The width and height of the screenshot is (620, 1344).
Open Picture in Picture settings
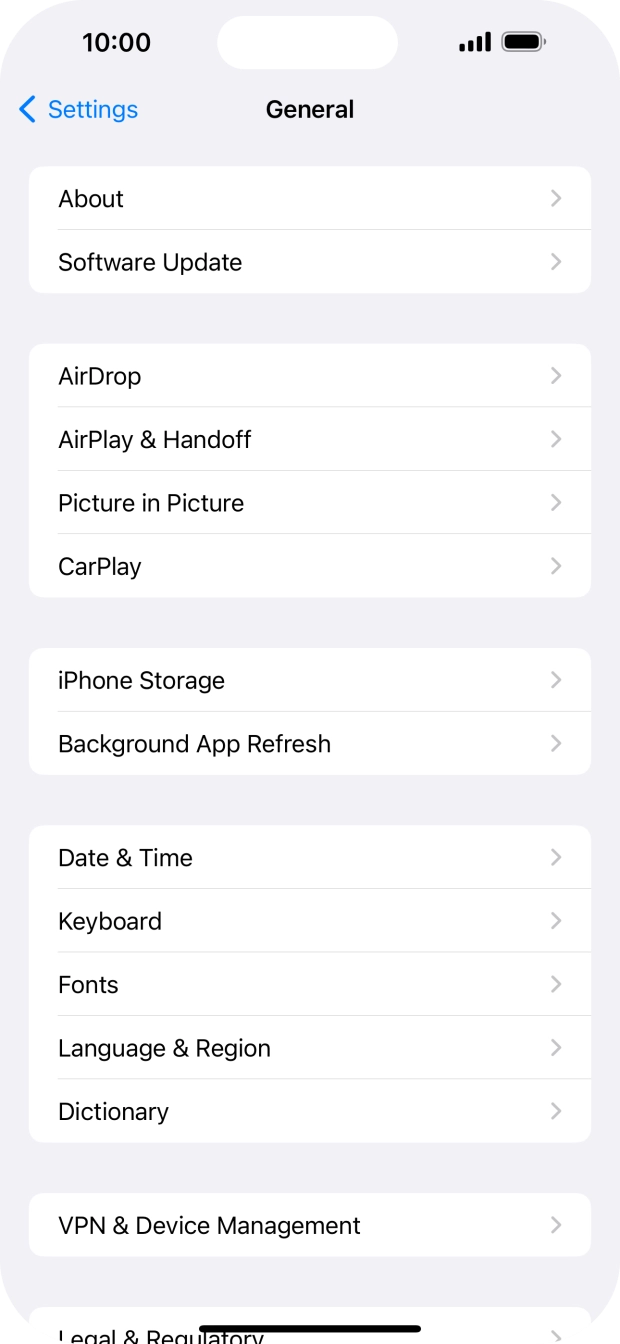click(309, 503)
